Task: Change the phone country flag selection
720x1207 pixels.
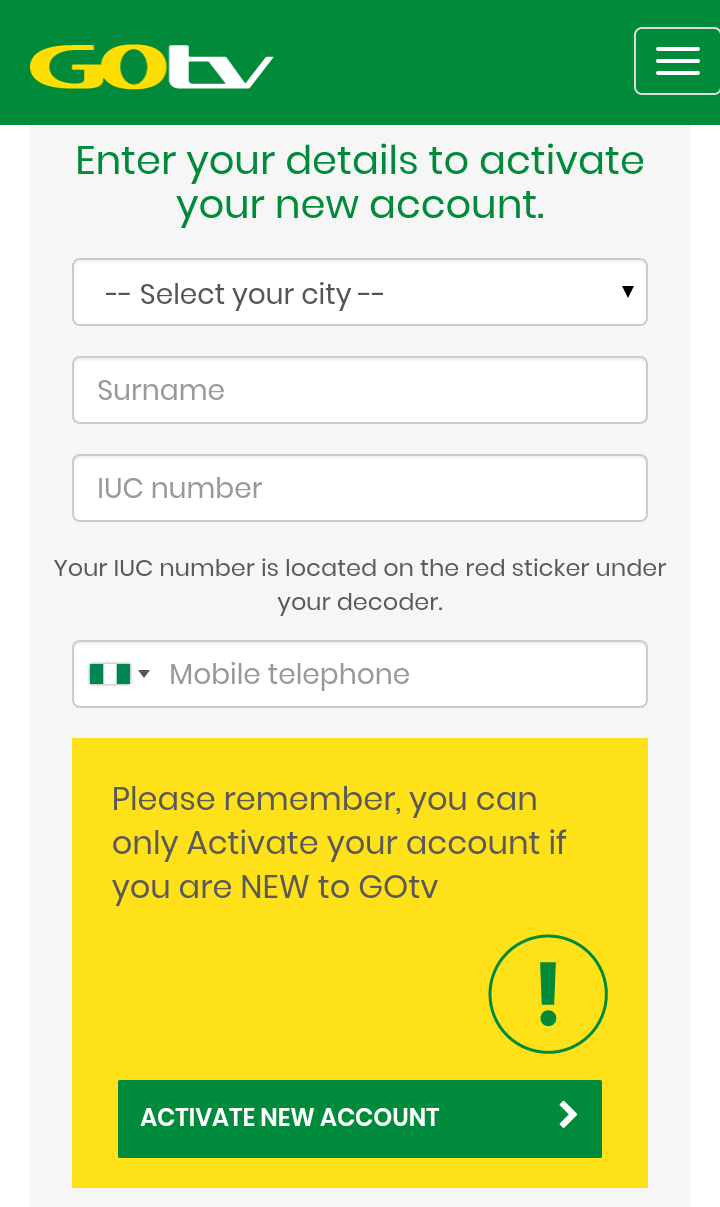Action: 120,673
